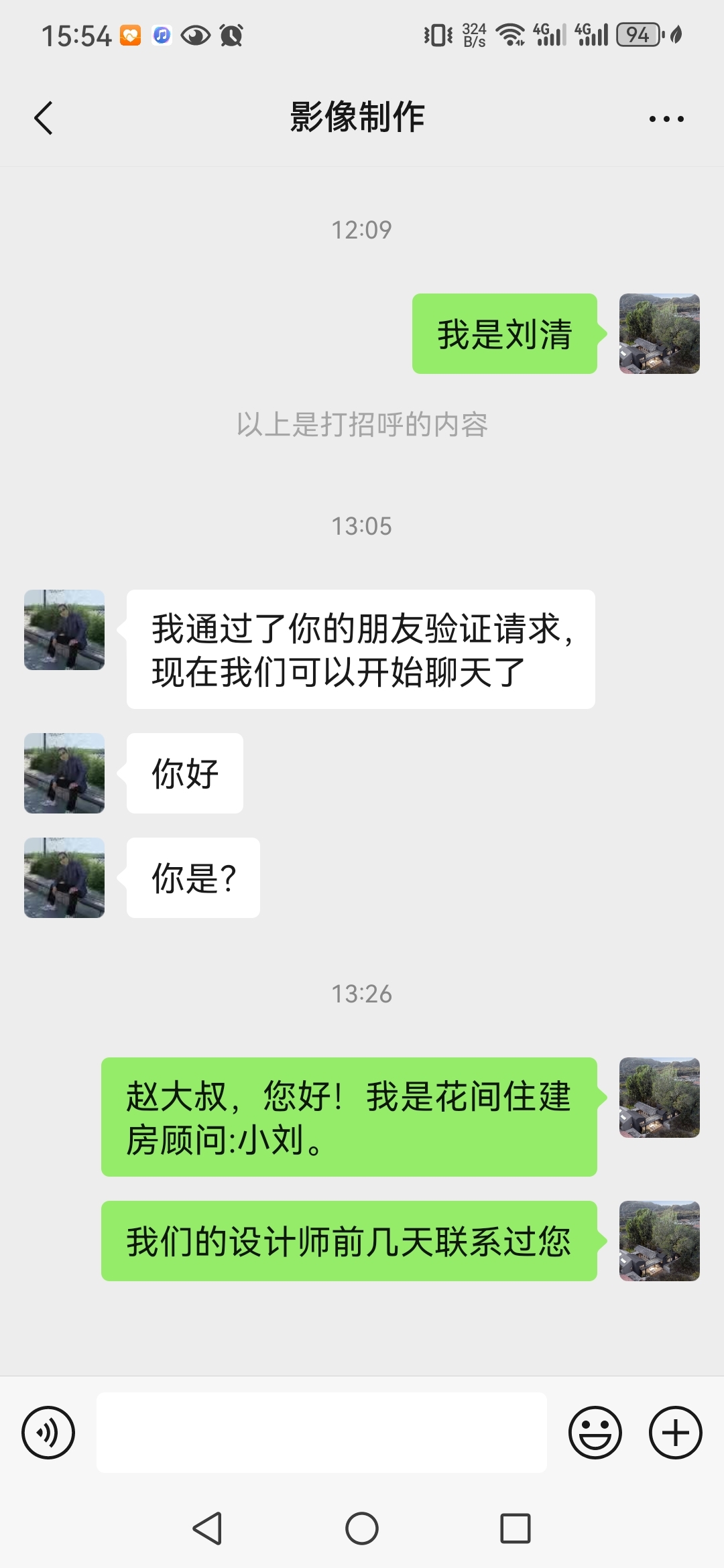724x1568 pixels.
Task: Tap the message text input field
Action: coord(322,1433)
